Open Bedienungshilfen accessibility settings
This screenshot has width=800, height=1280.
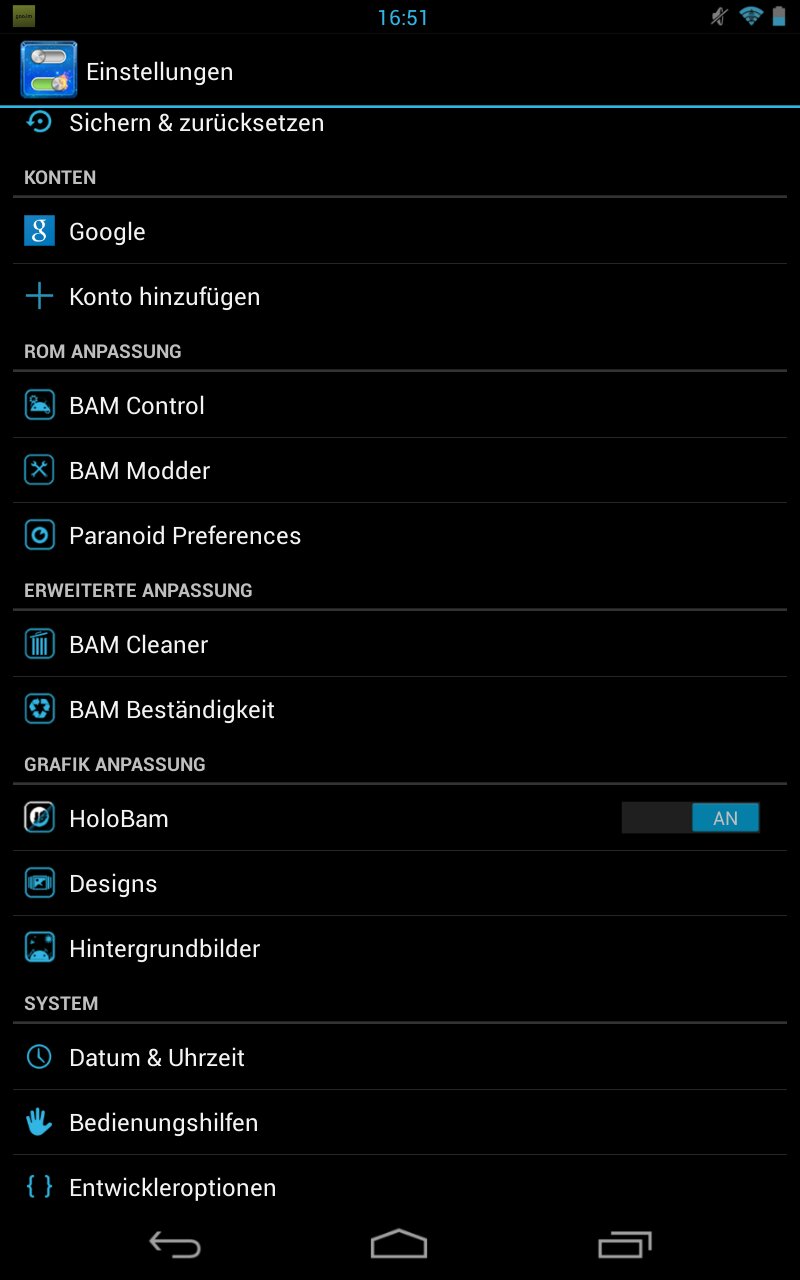[x=163, y=1123]
